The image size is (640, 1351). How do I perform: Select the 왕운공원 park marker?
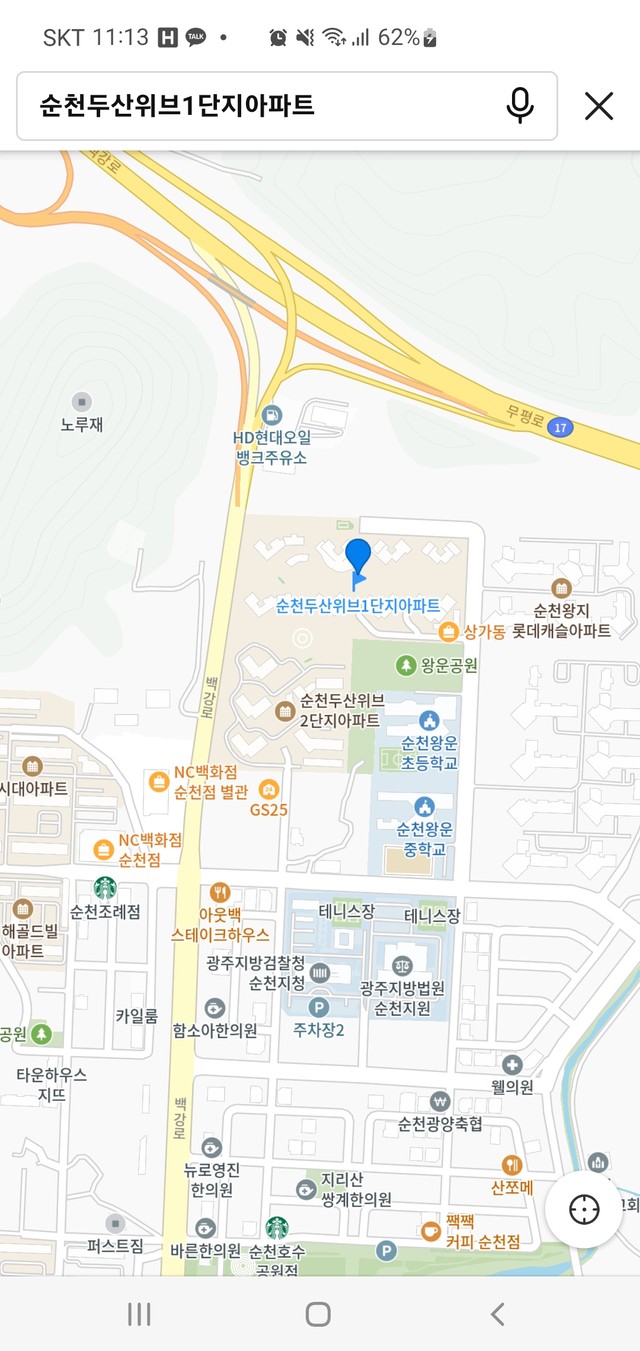coord(406,664)
